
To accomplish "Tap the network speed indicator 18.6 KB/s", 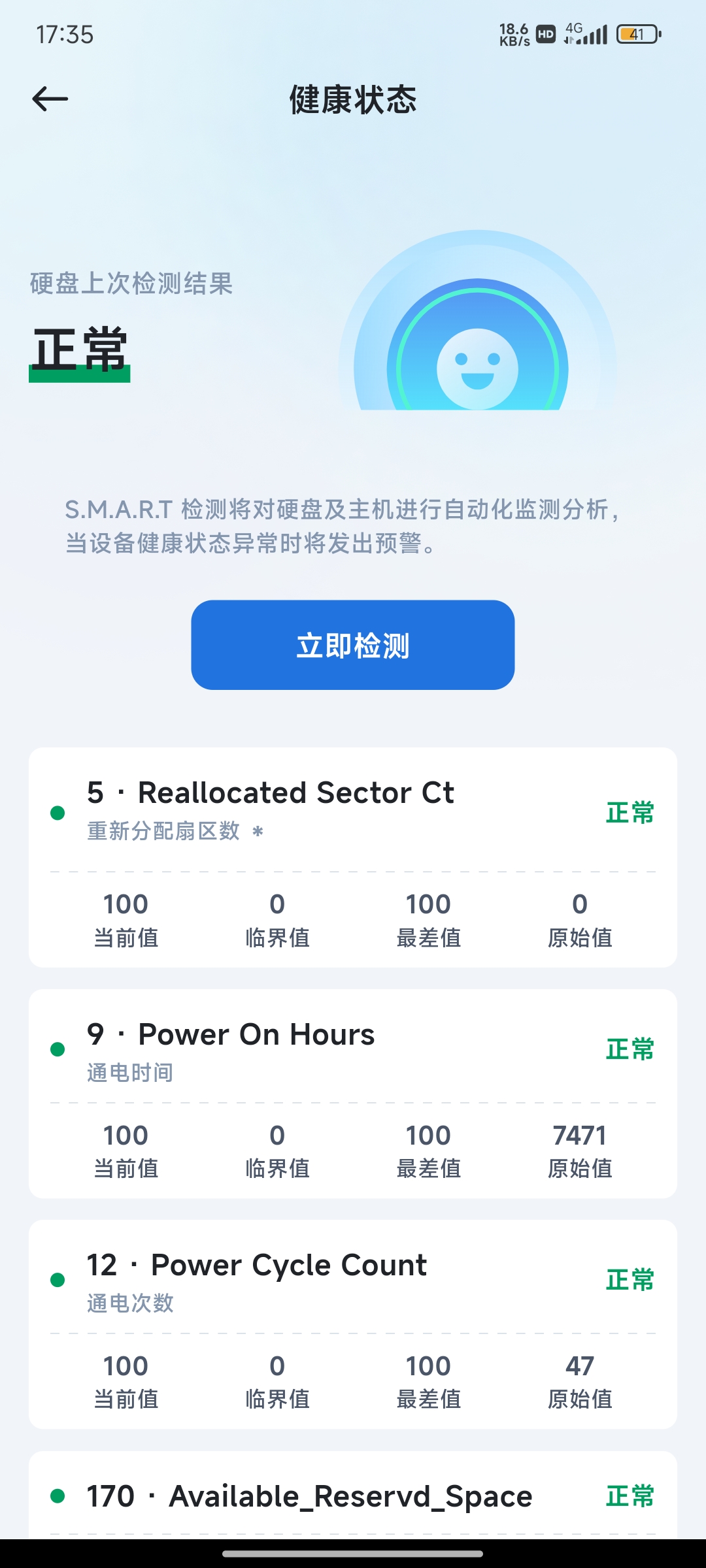I will (513, 34).
